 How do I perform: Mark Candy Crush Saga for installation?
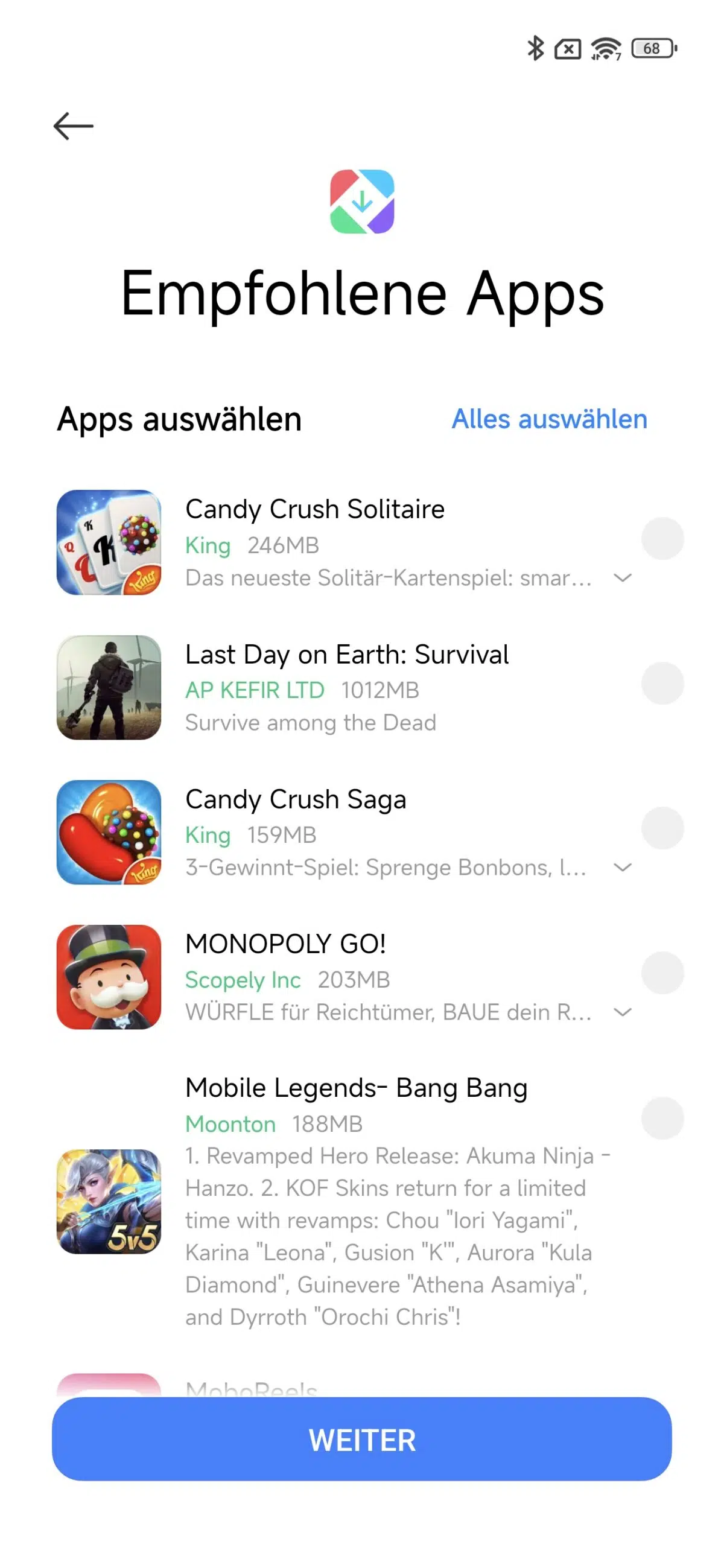[x=662, y=828]
